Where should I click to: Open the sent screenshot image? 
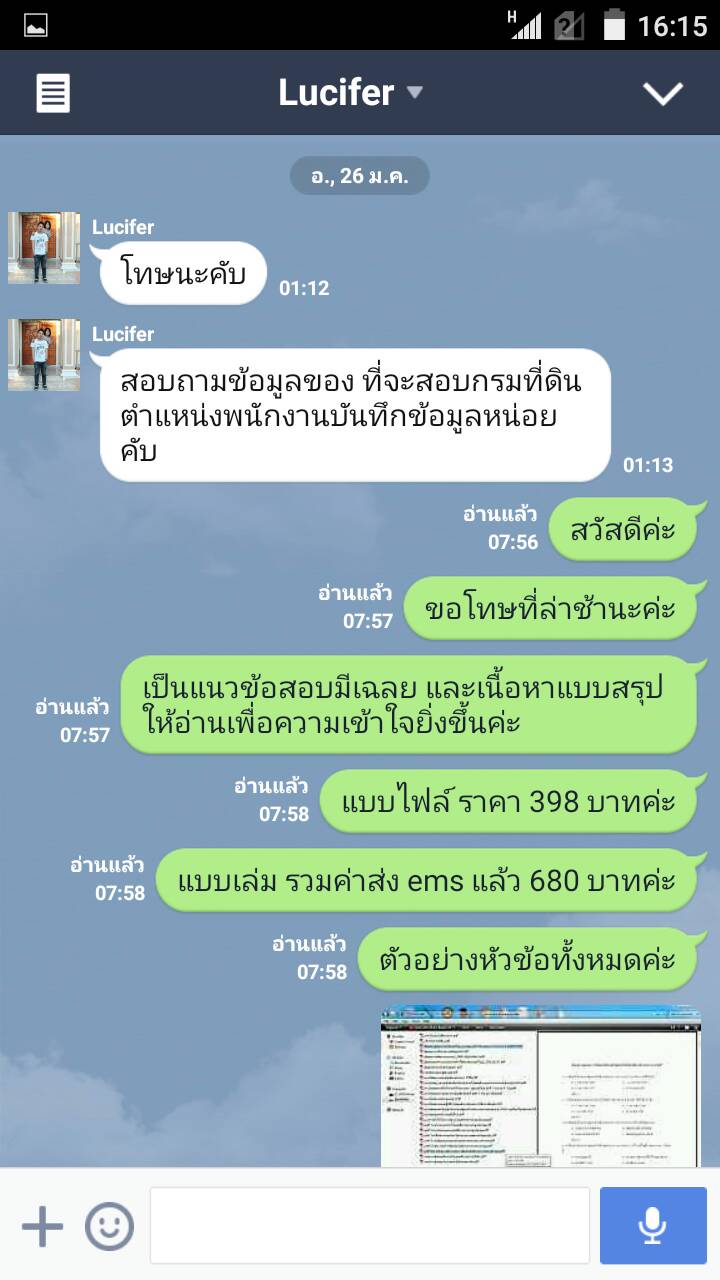(540, 1085)
